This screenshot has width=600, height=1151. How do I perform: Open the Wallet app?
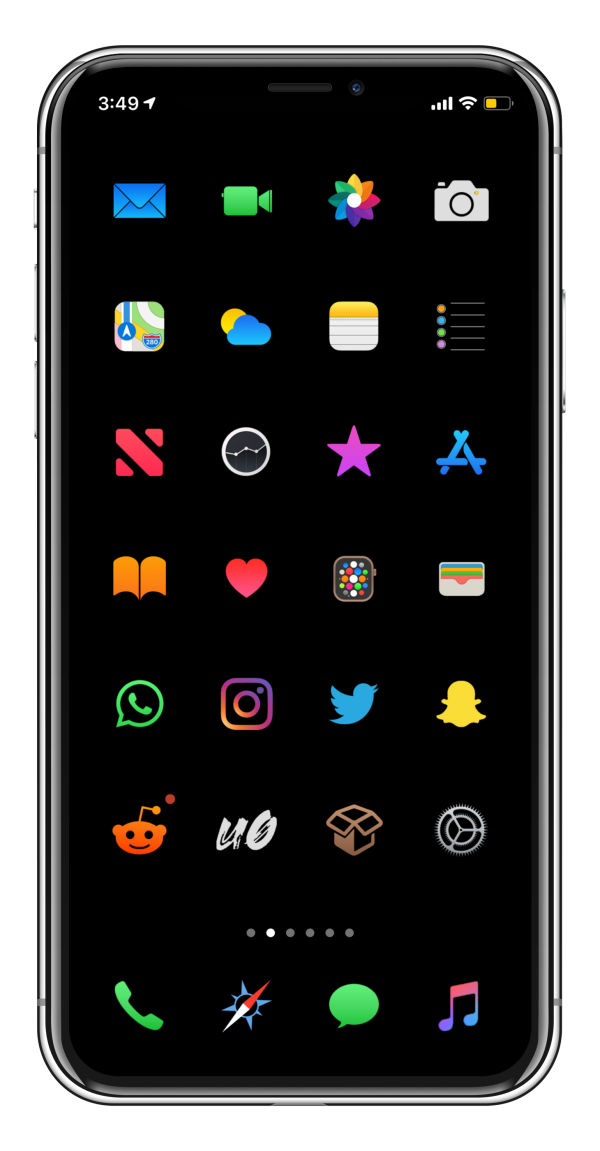point(461,578)
